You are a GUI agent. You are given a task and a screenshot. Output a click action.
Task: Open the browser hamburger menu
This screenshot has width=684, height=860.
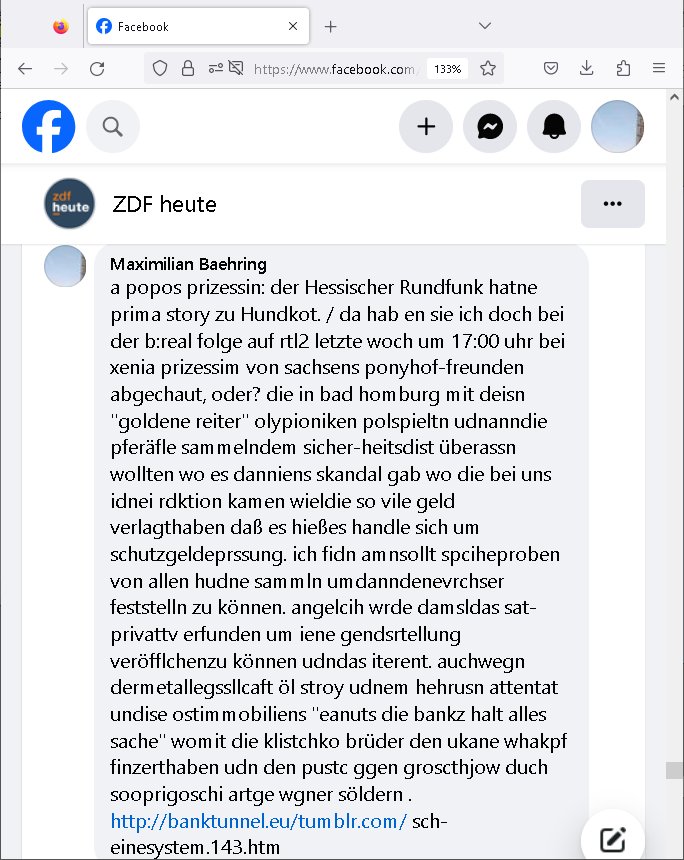pyautogui.click(x=659, y=69)
